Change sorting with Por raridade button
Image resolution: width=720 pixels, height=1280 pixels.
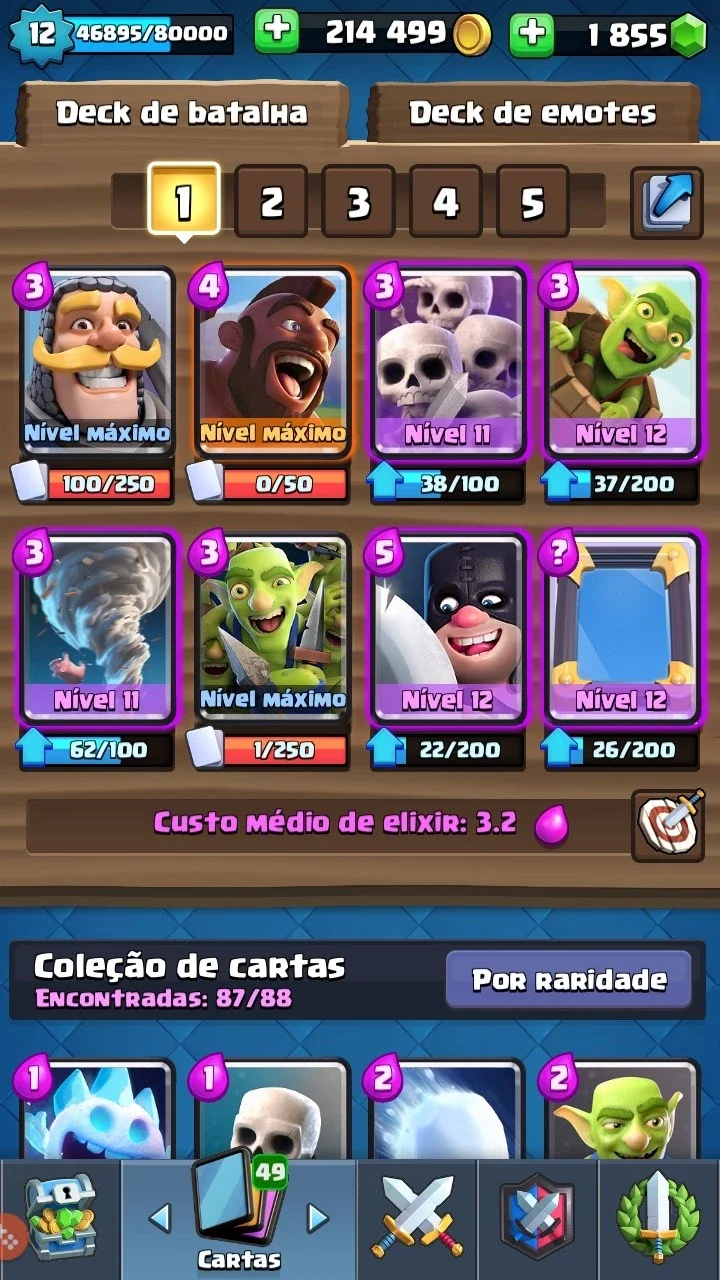point(569,979)
